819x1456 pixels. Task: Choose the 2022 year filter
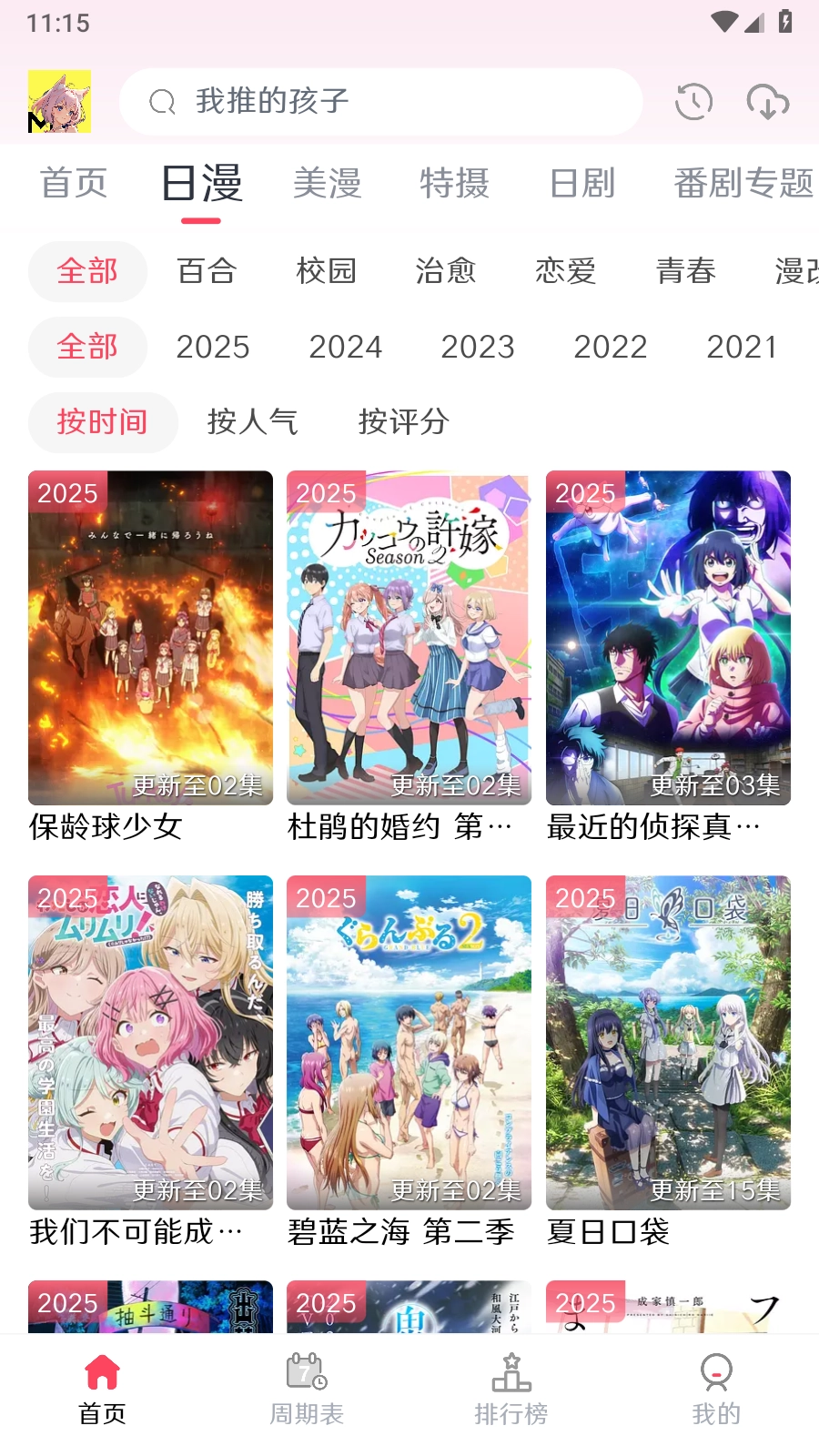pyautogui.click(x=611, y=347)
